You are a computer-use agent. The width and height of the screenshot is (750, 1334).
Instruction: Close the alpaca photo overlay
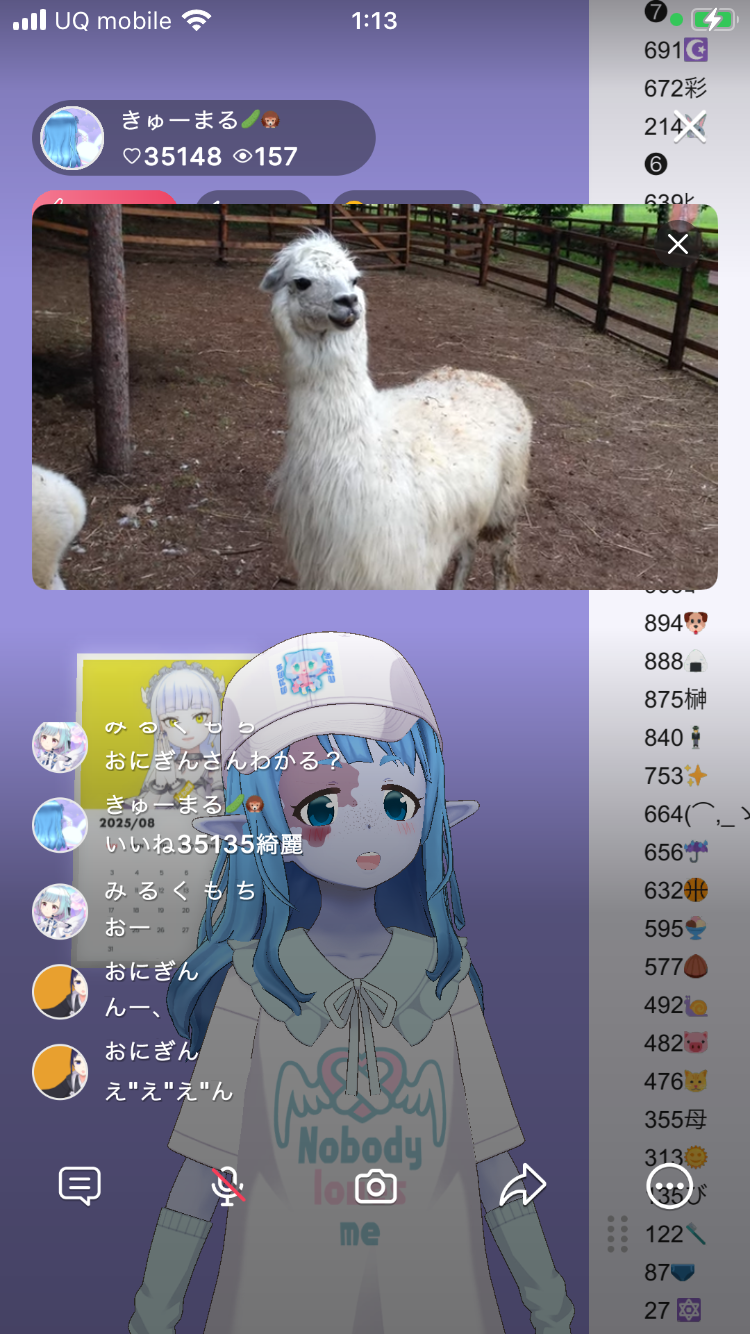pos(678,244)
